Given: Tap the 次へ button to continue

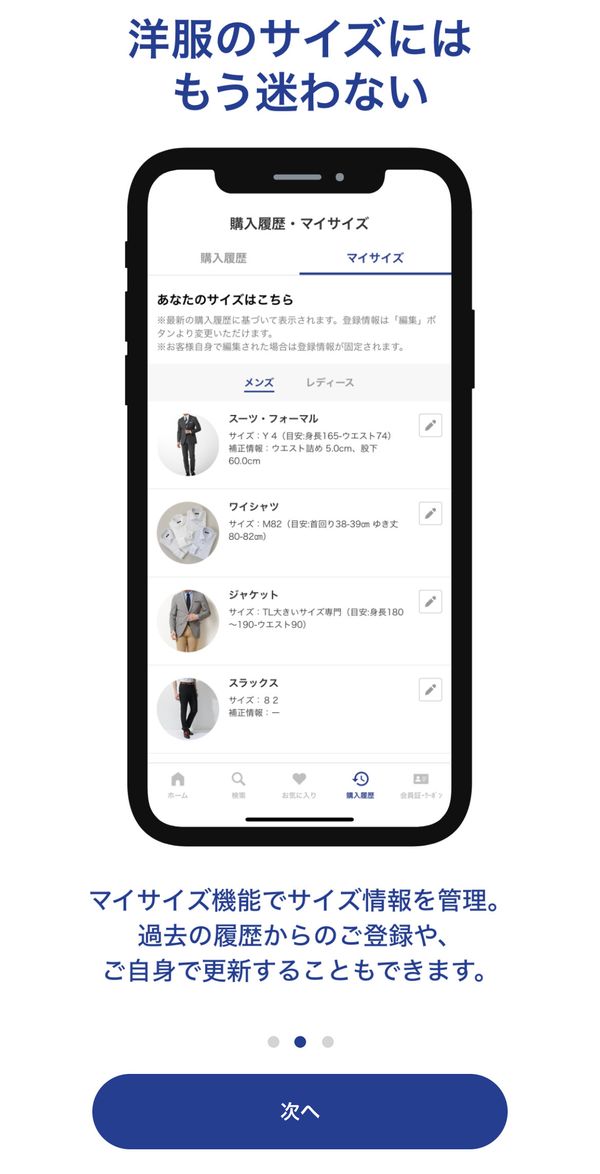Looking at the screenshot, I should coord(300,1111).
